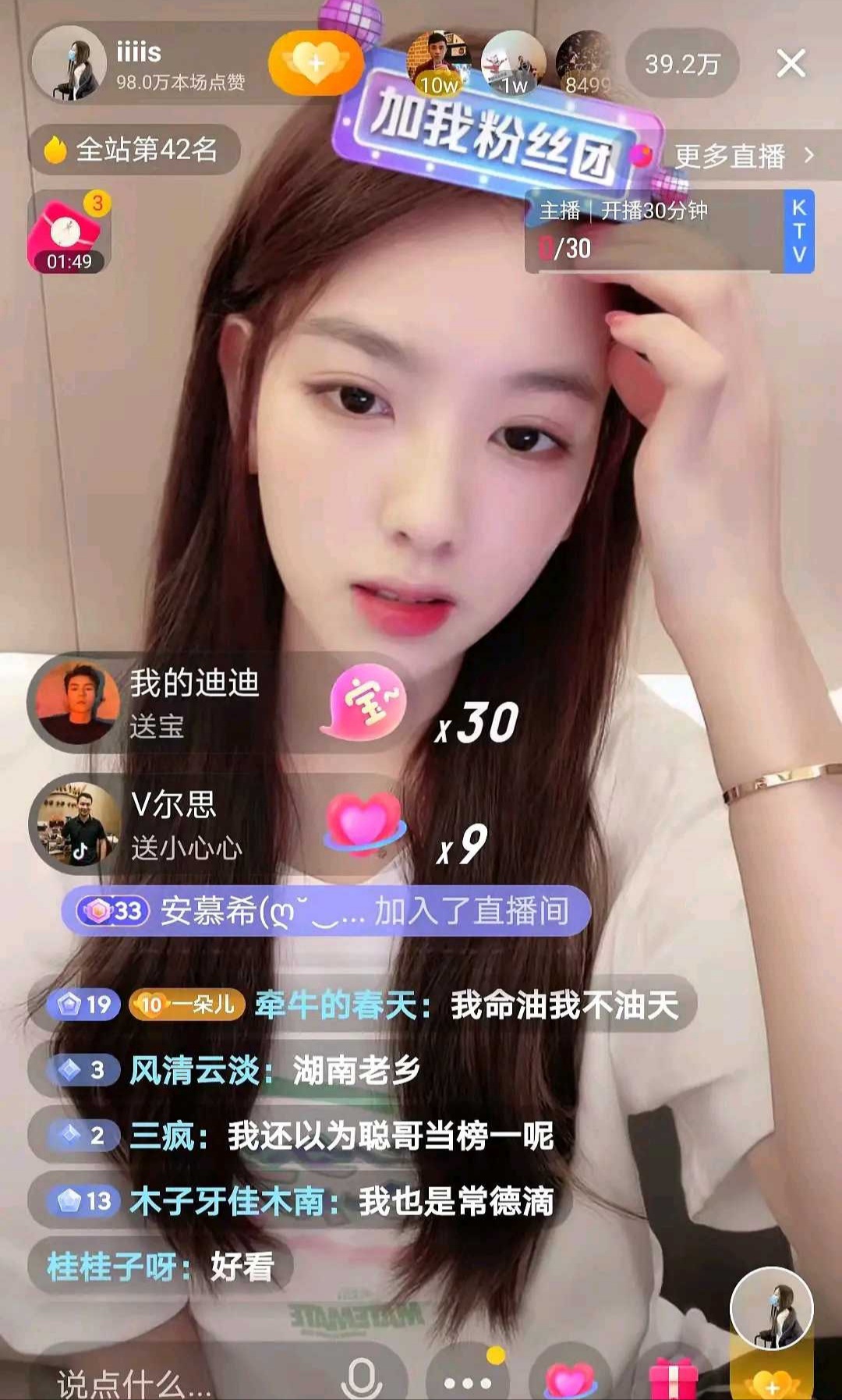Open the KTV panel tab

pyautogui.click(x=798, y=231)
